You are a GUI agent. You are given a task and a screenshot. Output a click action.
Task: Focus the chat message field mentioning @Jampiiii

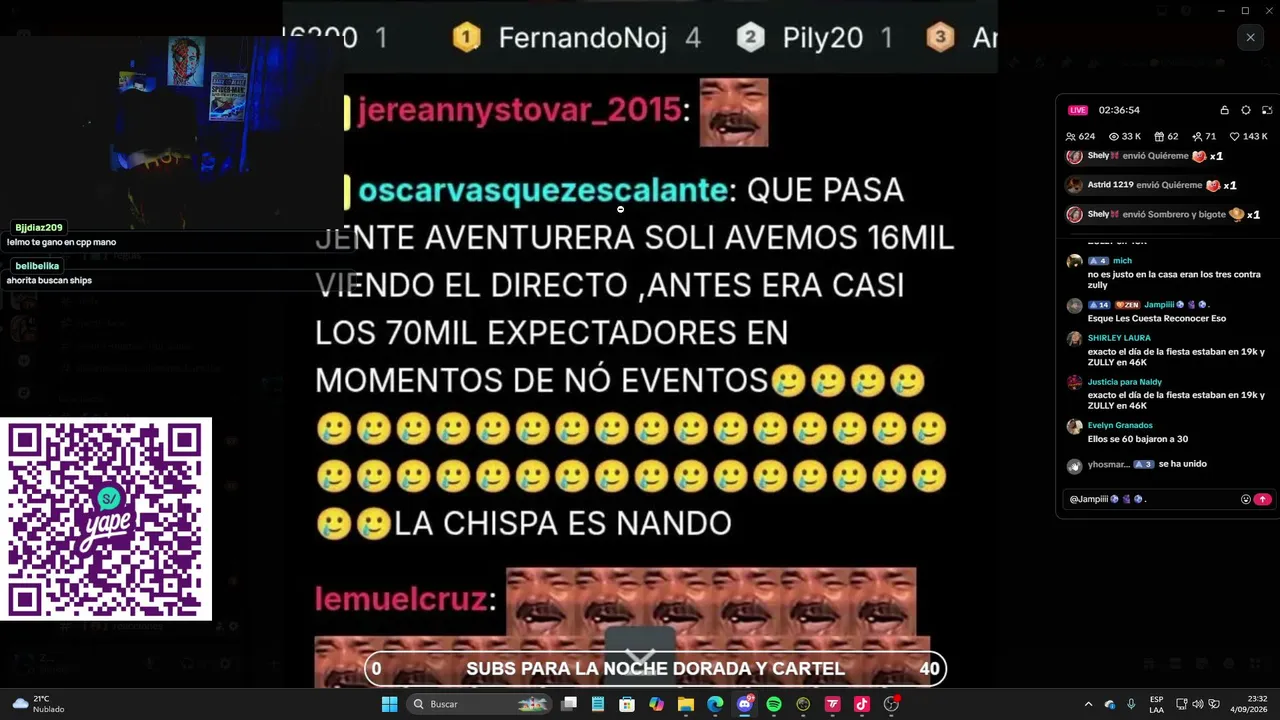pyautogui.click(x=1150, y=499)
